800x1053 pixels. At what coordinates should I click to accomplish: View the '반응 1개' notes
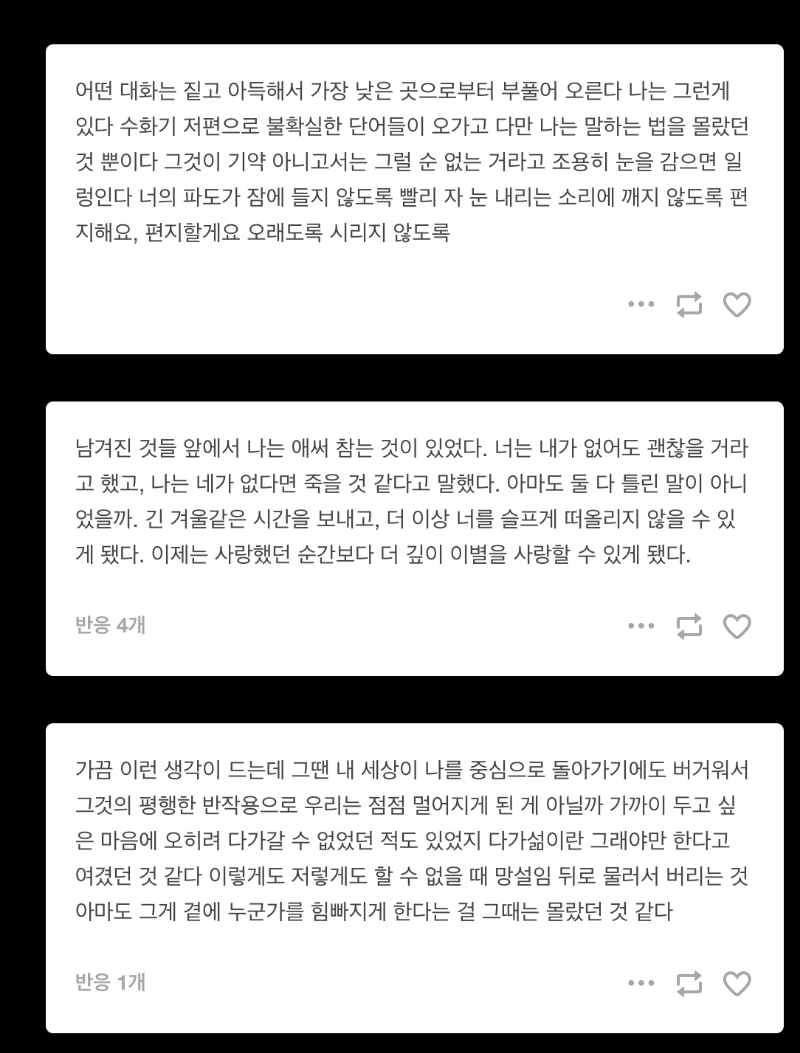pyautogui.click(x=111, y=982)
